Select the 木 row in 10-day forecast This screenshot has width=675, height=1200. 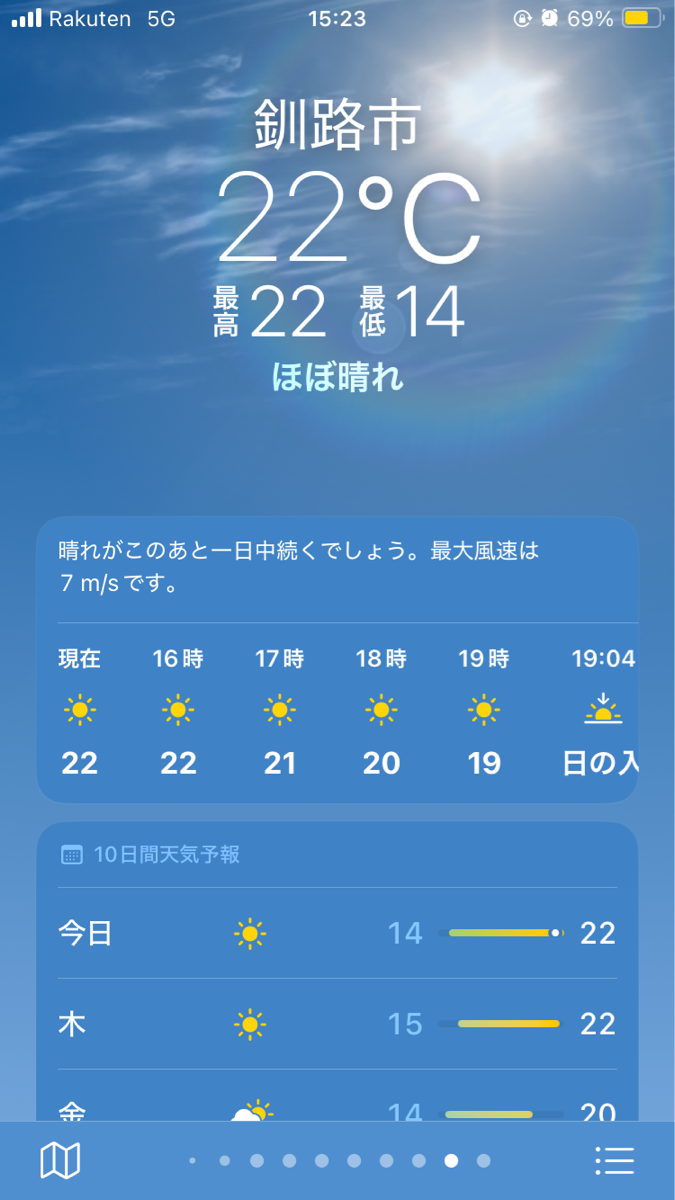click(337, 1024)
